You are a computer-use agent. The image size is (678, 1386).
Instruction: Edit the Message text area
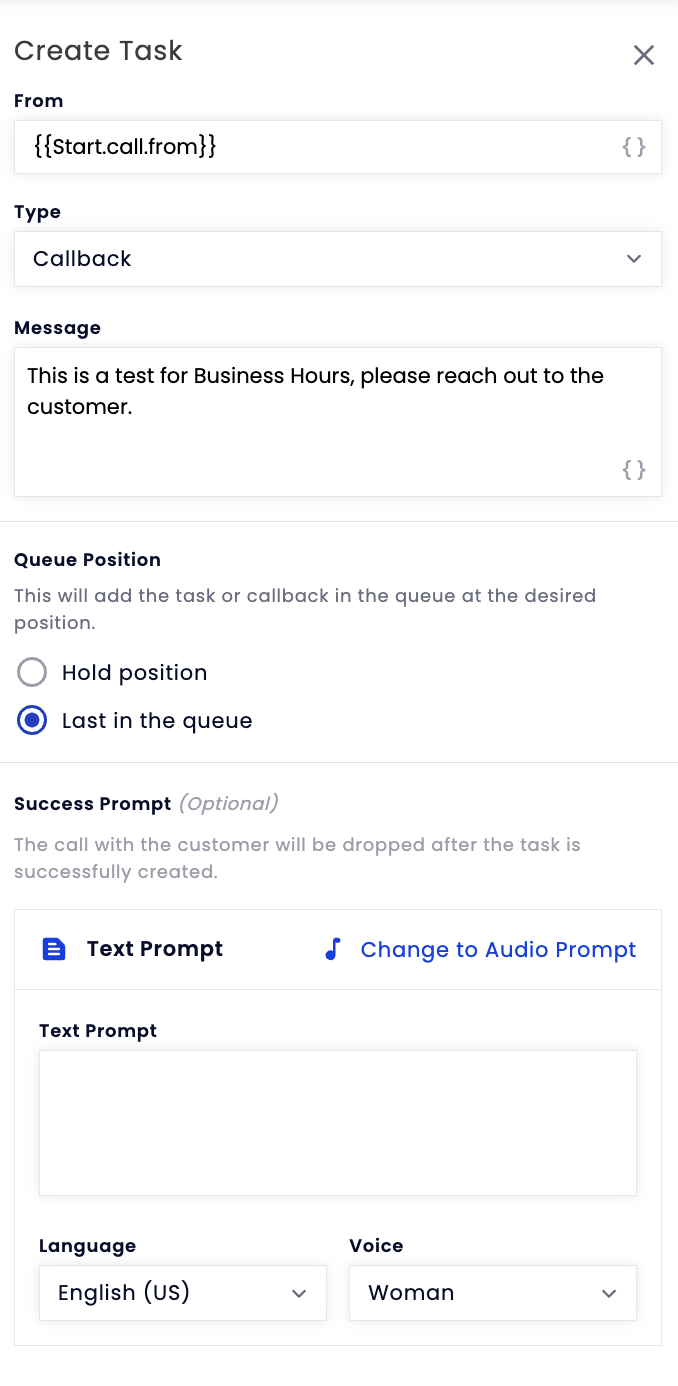pos(338,422)
